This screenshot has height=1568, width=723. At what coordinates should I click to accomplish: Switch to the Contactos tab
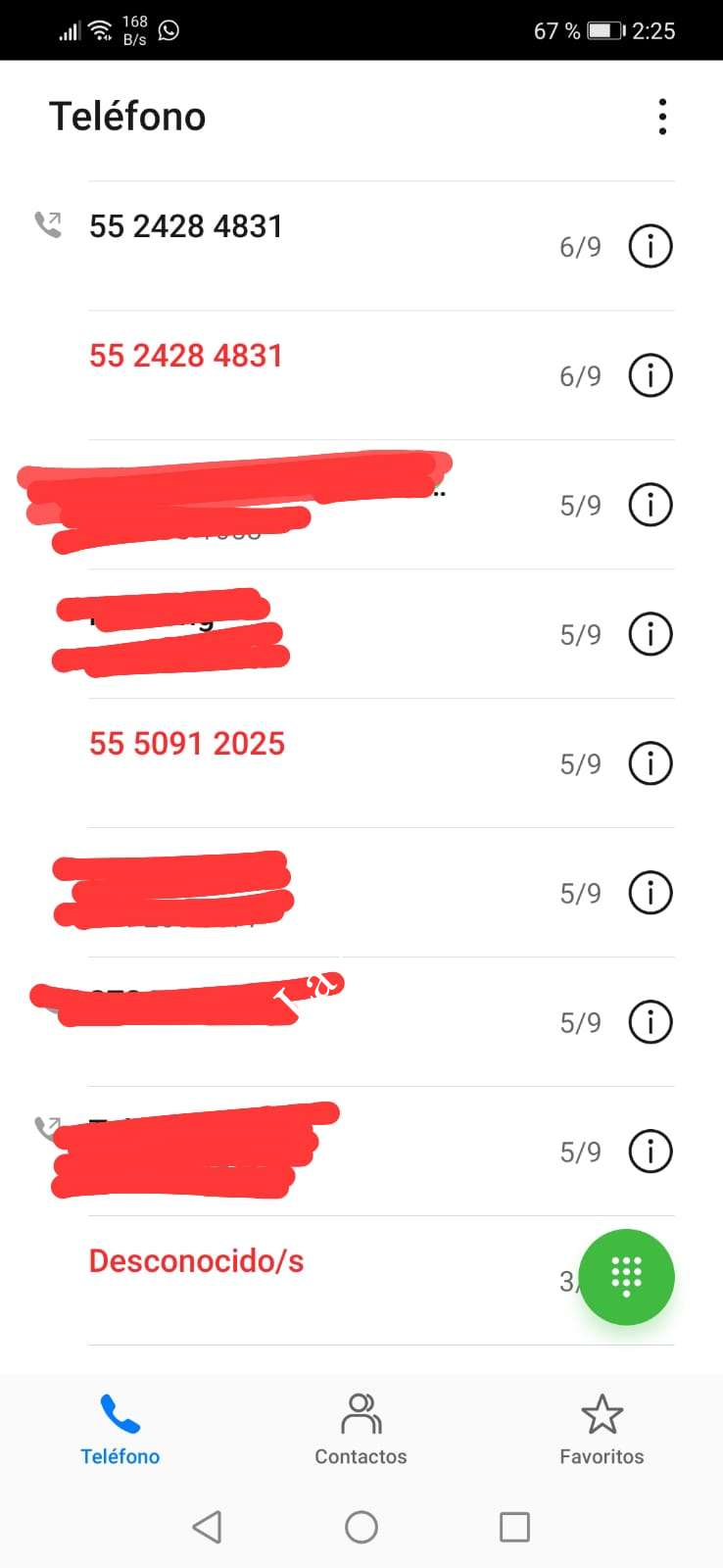point(361,1429)
